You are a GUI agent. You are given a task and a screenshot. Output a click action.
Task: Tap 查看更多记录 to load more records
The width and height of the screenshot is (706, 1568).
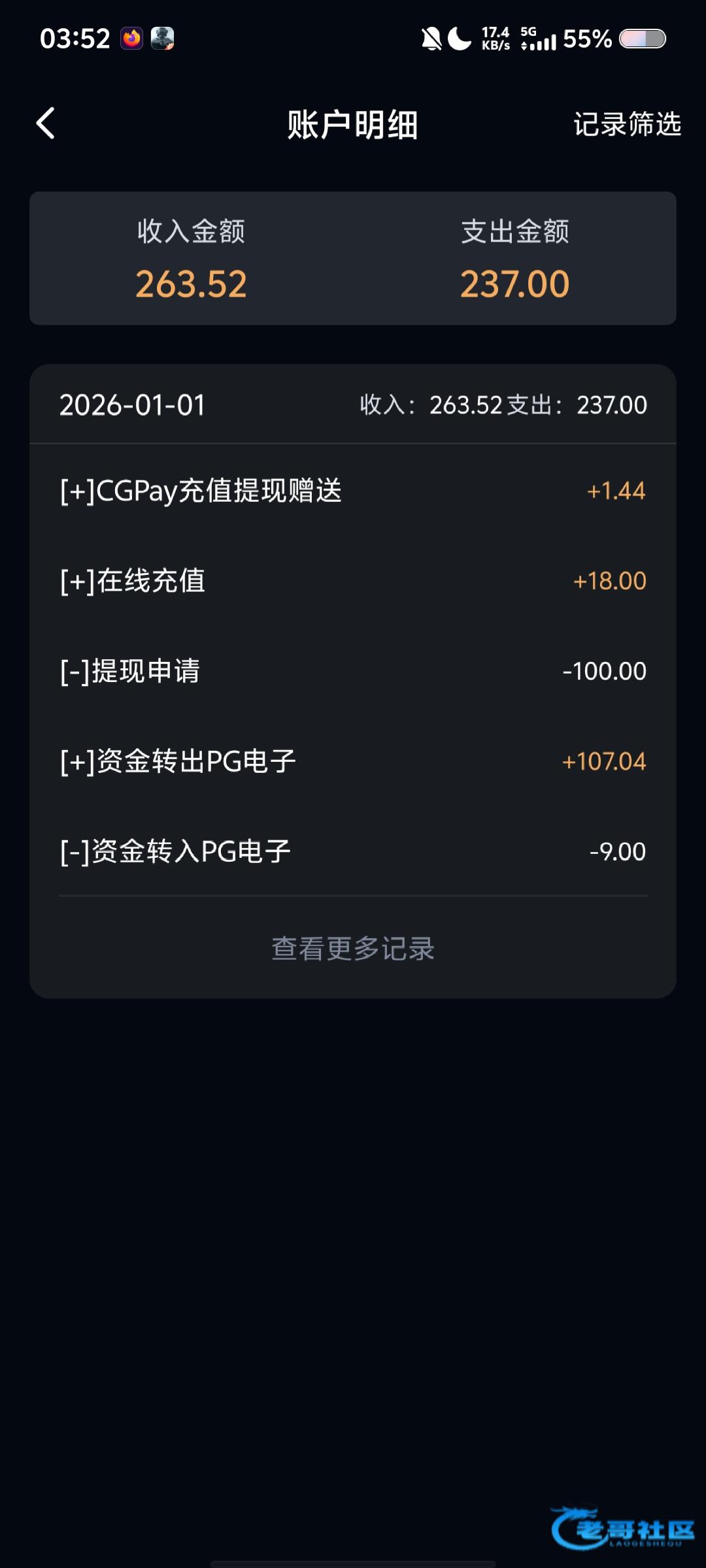(x=353, y=949)
